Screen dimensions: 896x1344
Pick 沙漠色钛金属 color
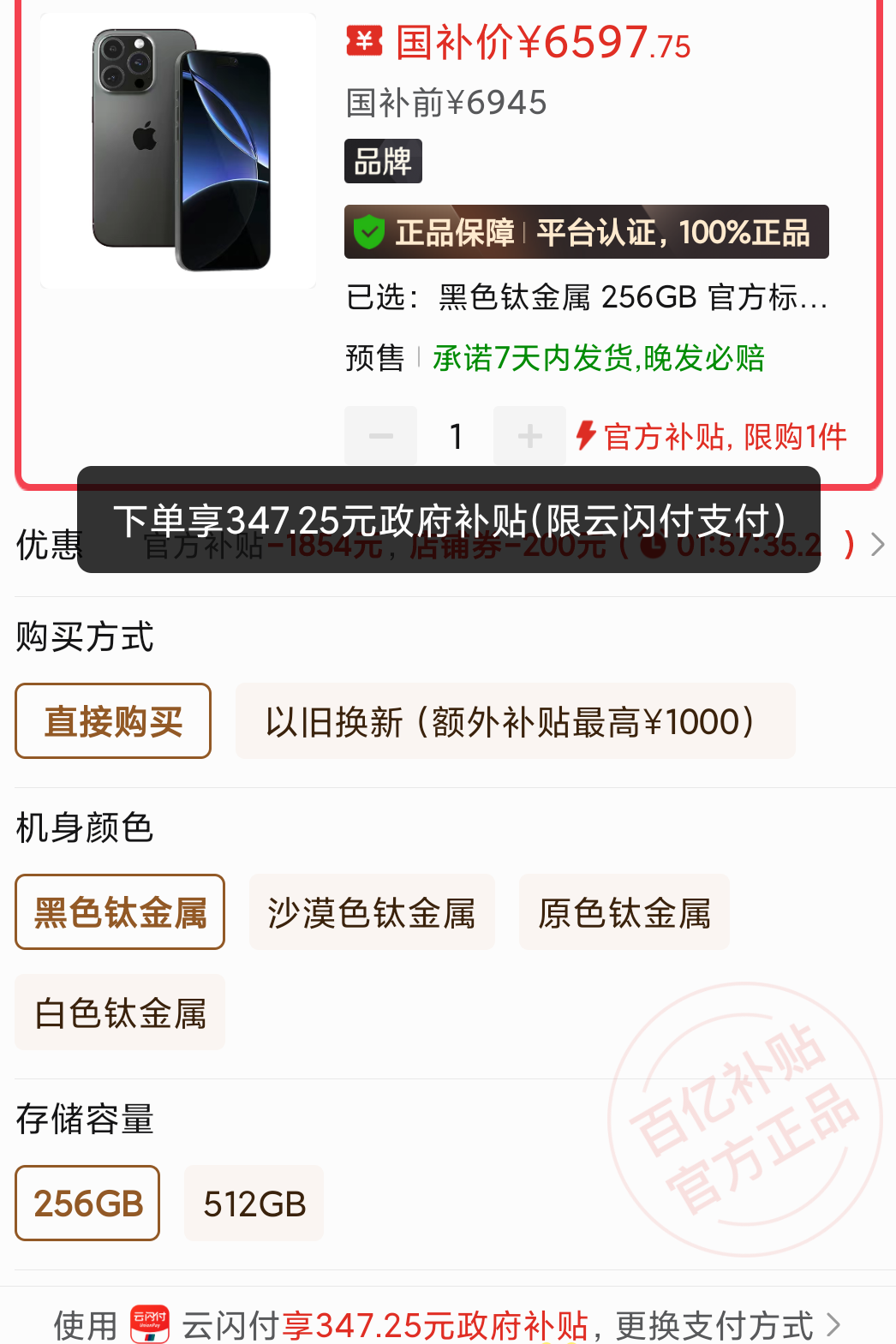372,912
